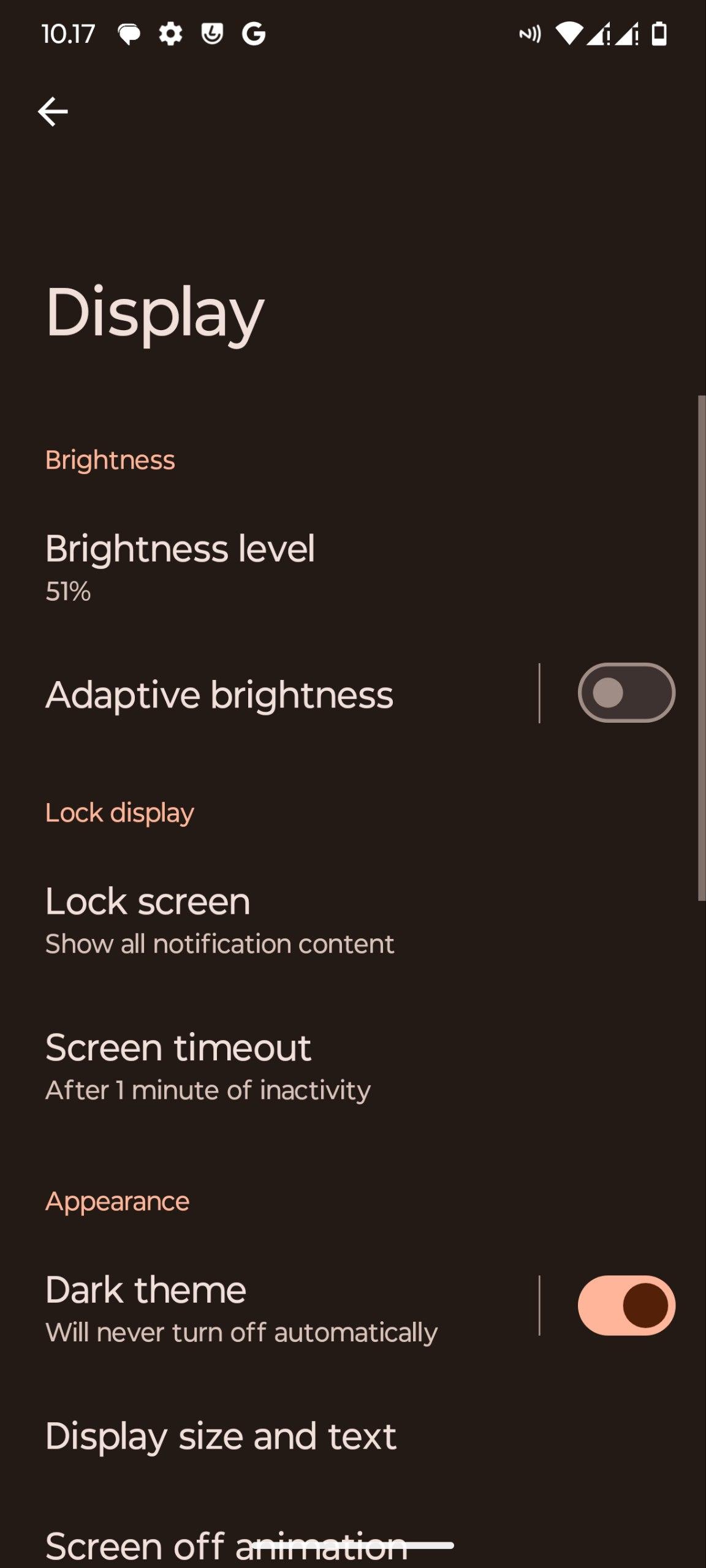Go back from Display settings

pos(53,112)
